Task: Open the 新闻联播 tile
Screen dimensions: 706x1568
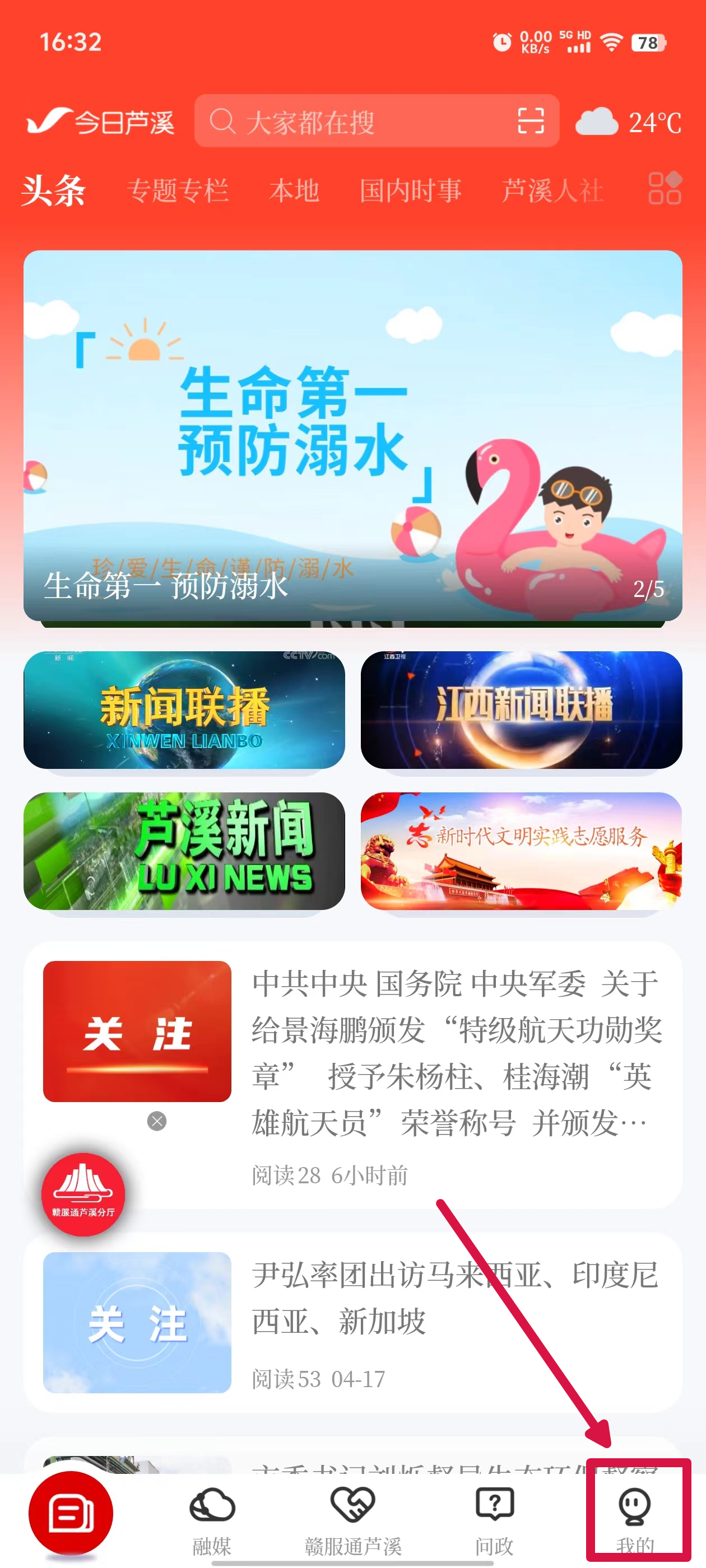Action: coord(184,710)
